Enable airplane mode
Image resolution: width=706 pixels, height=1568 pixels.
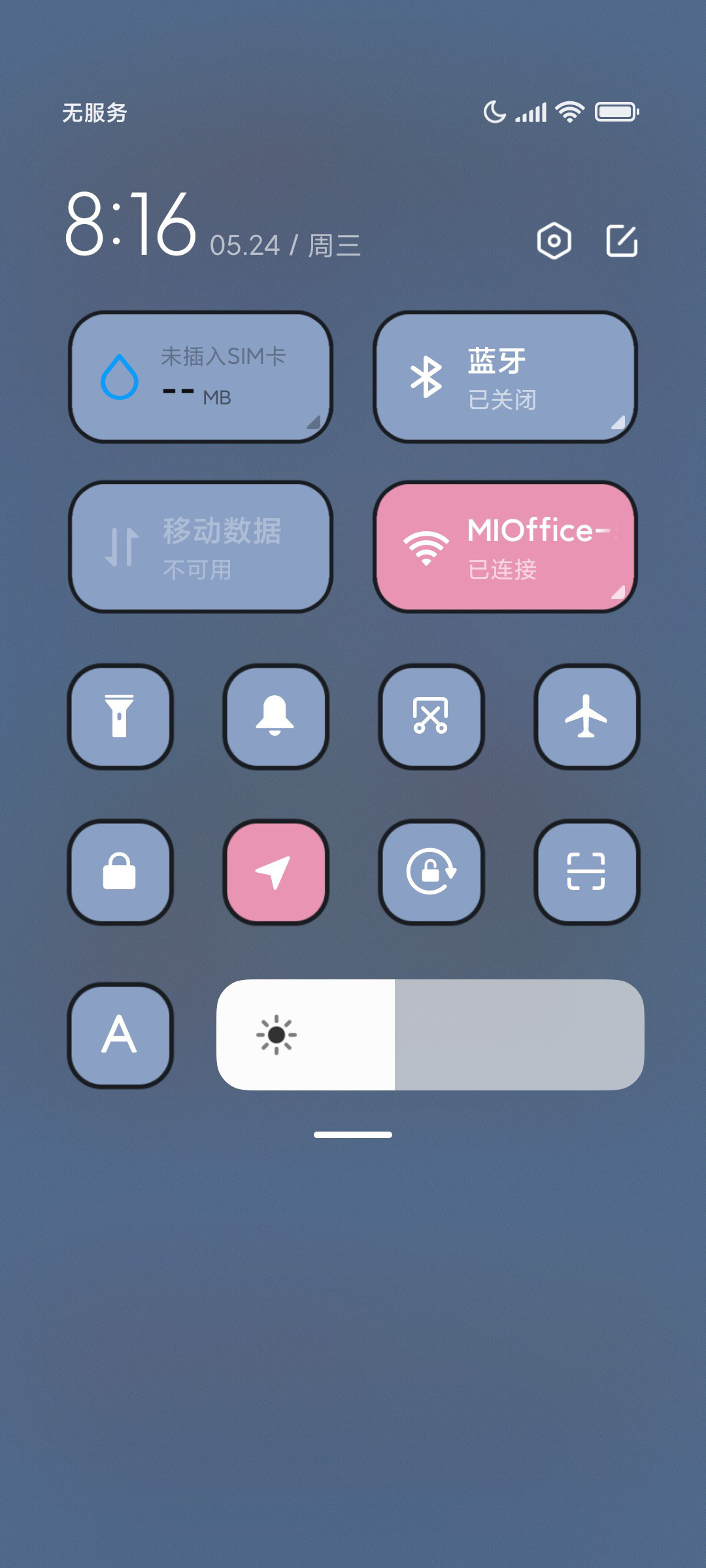587,717
